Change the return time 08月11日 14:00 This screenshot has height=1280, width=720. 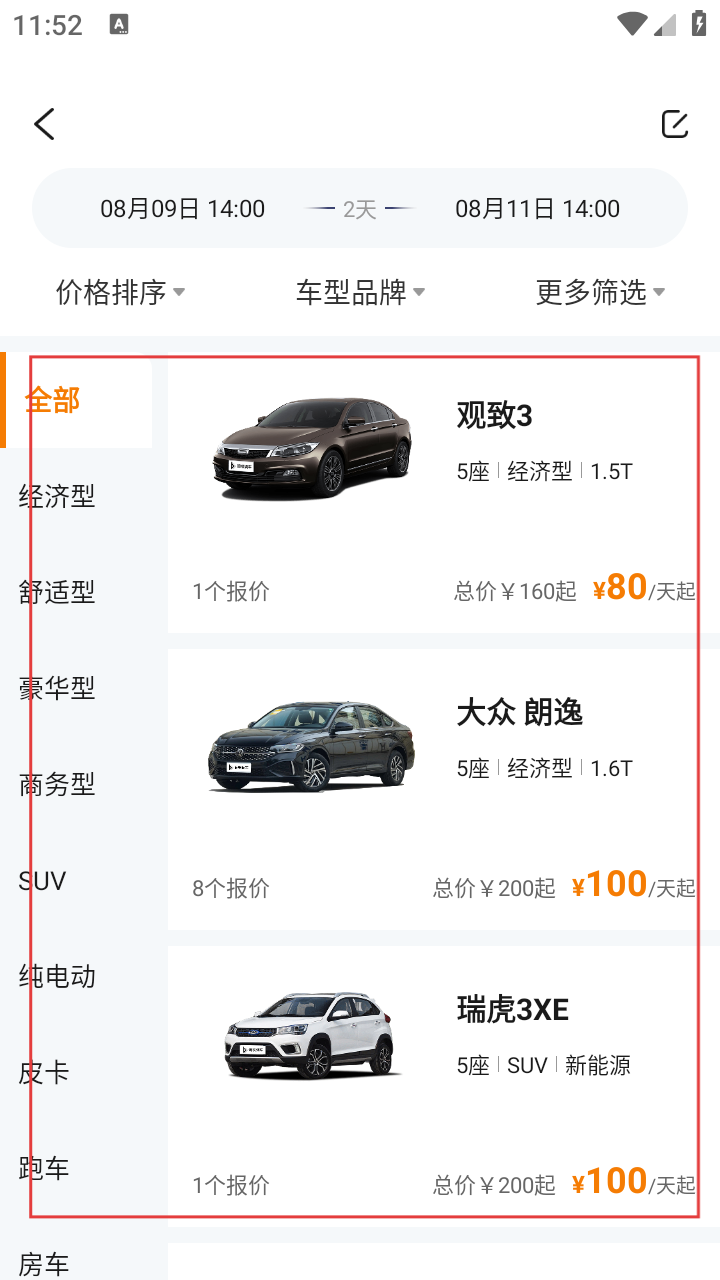coord(537,209)
